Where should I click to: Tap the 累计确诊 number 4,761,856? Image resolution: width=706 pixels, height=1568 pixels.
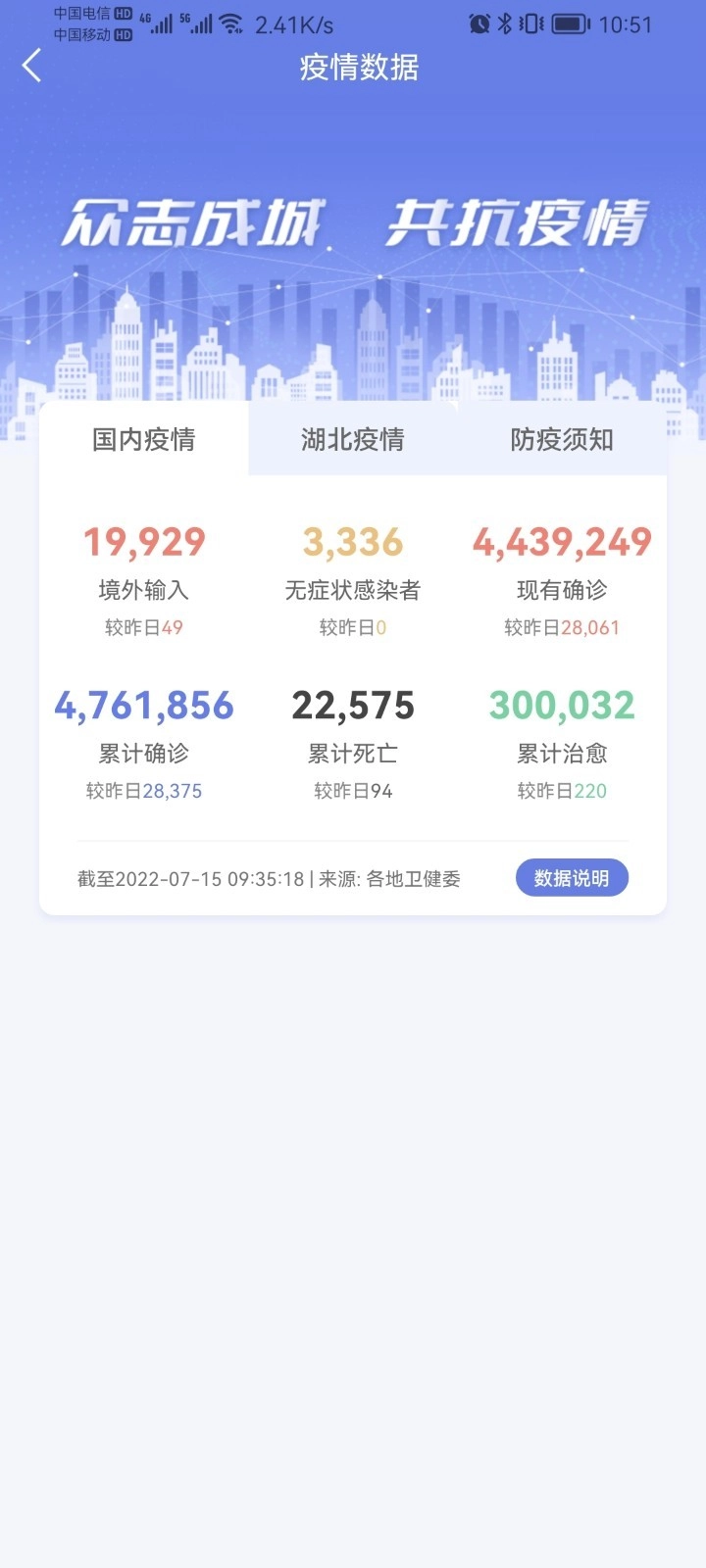click(x=143, y=705)
